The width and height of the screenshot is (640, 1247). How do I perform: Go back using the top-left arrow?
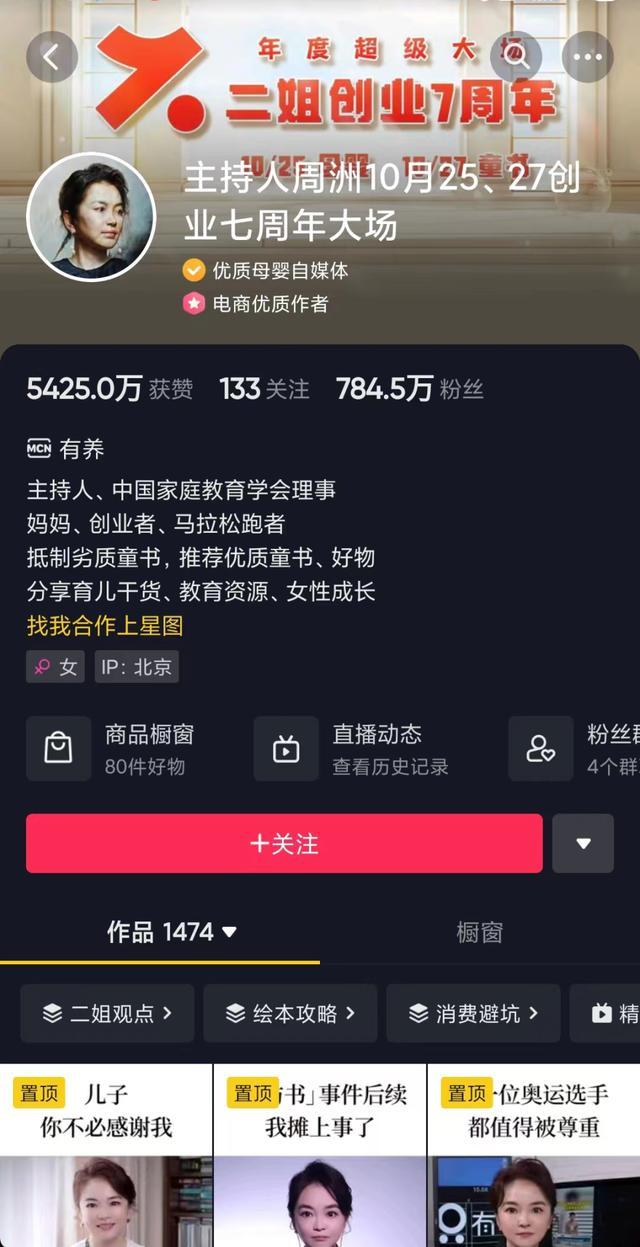[x=52, y=56]
